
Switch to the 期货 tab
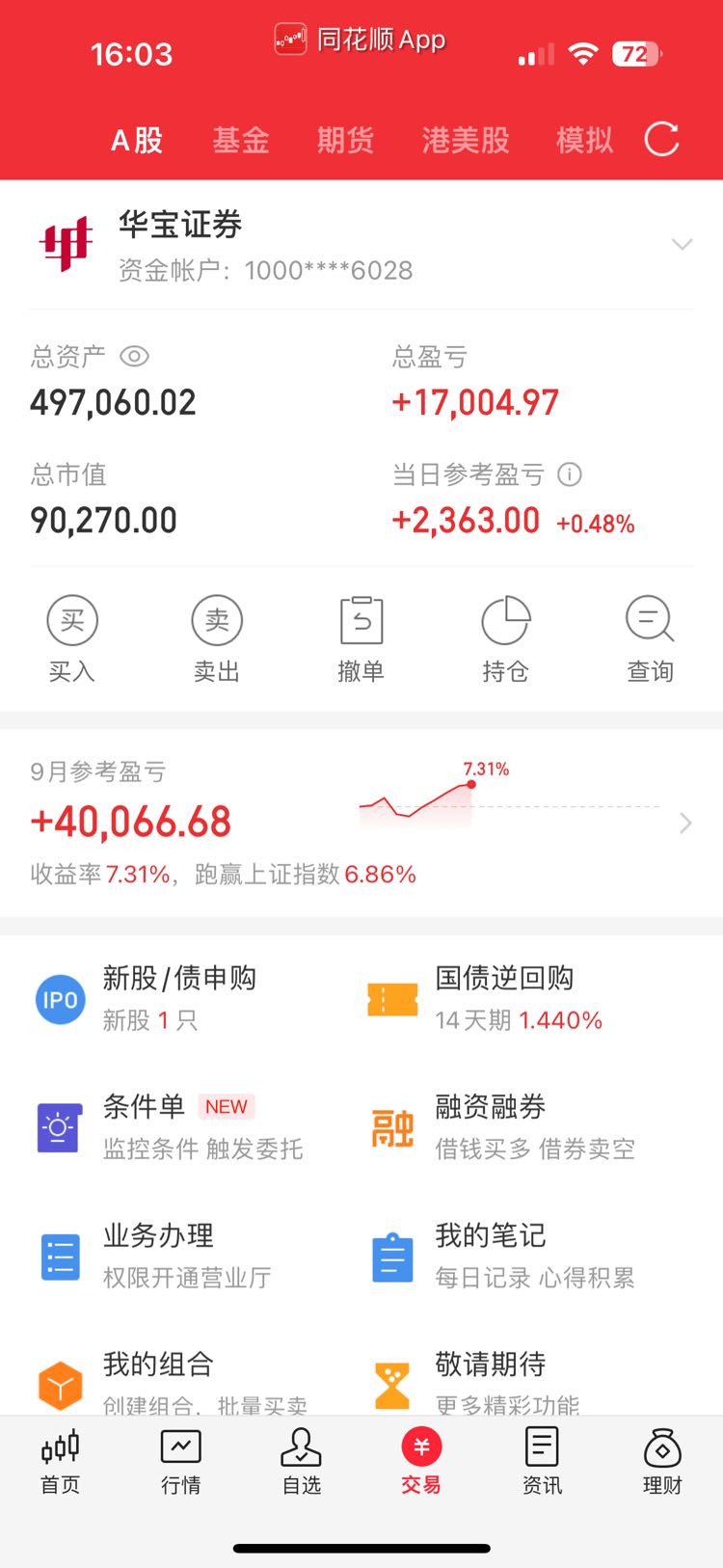click(345, 141)
